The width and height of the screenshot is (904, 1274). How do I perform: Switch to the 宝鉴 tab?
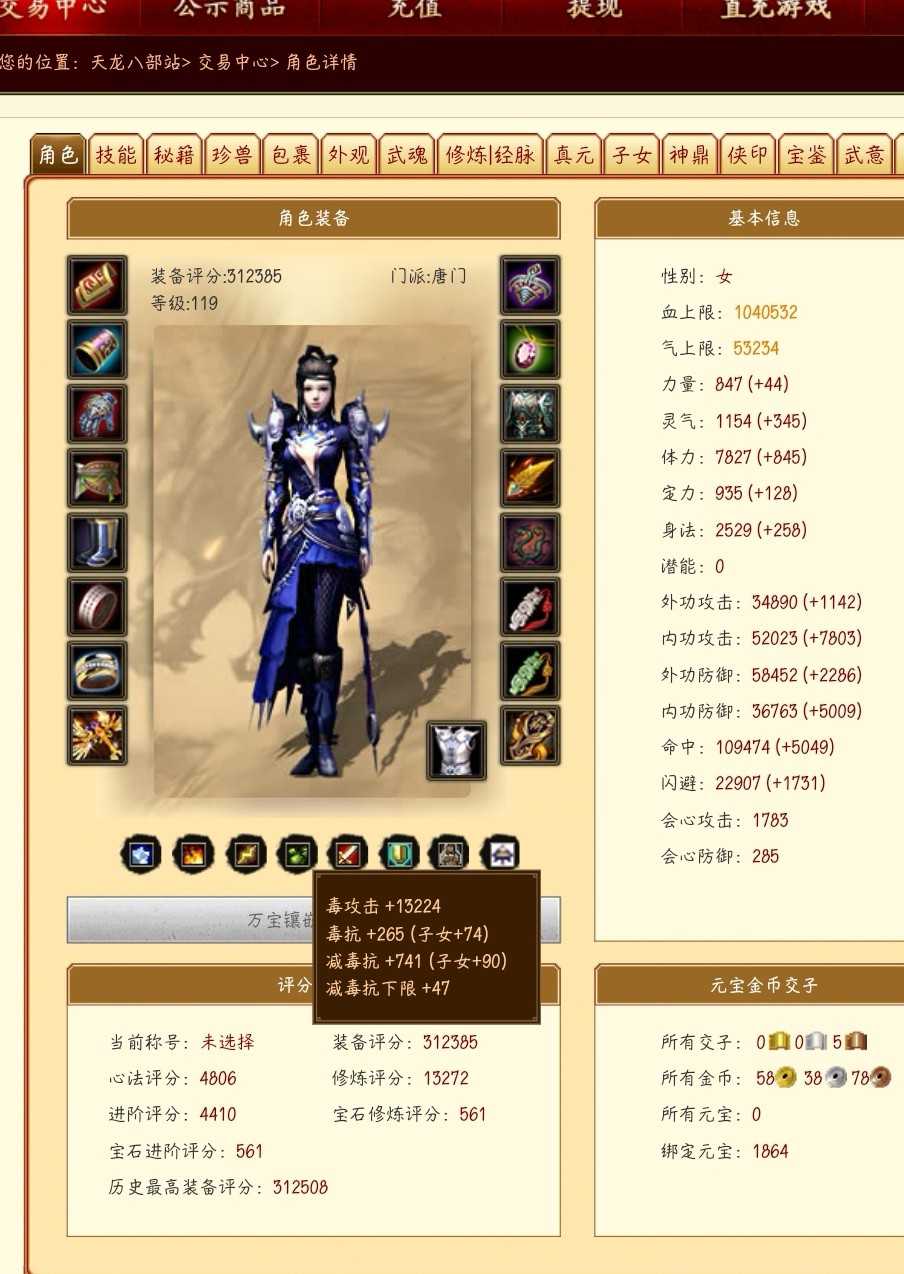[x=806, y=155]
